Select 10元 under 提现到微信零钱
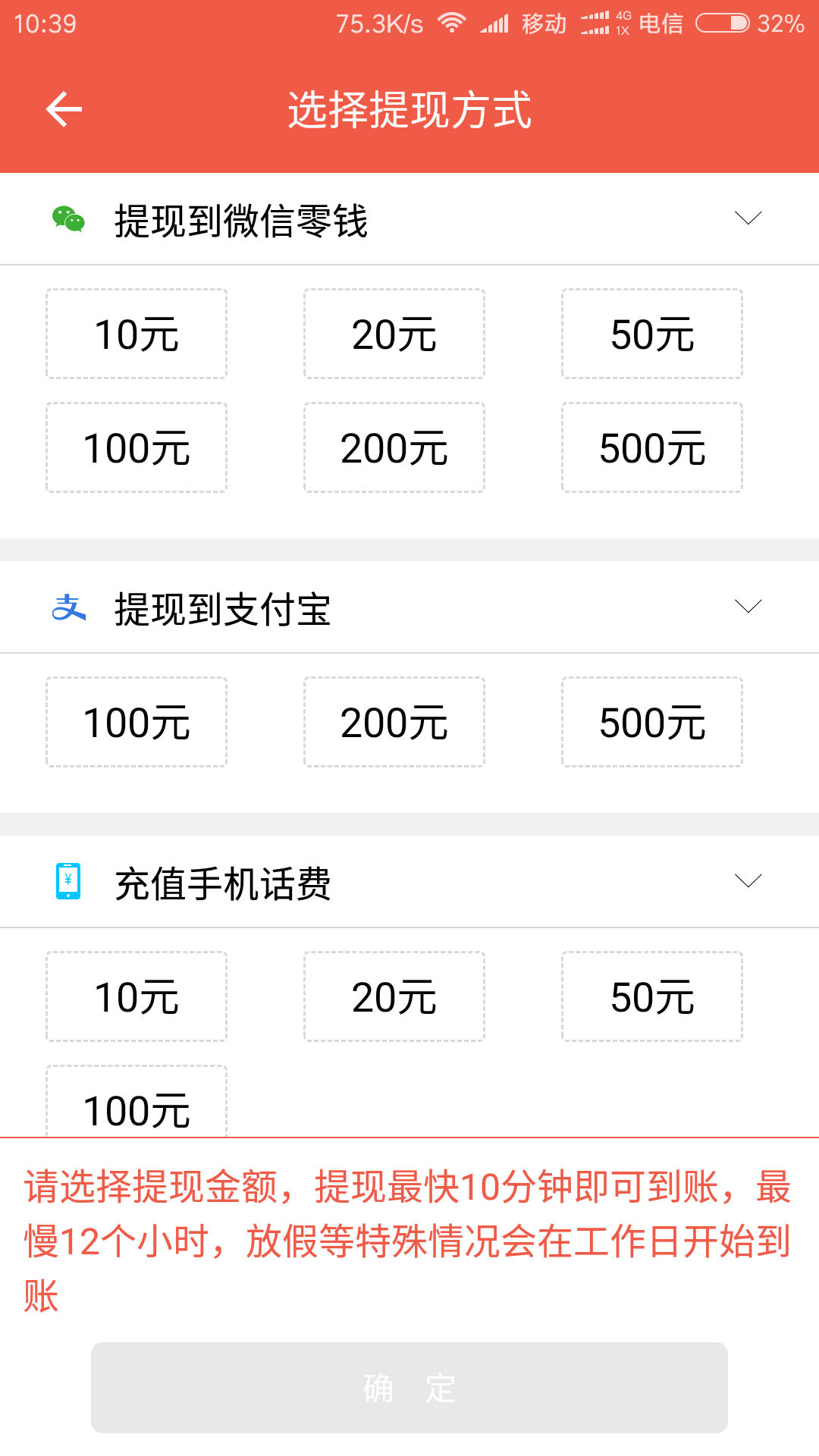The width and height of the screenshot is (819, 1456). [136, 334]
